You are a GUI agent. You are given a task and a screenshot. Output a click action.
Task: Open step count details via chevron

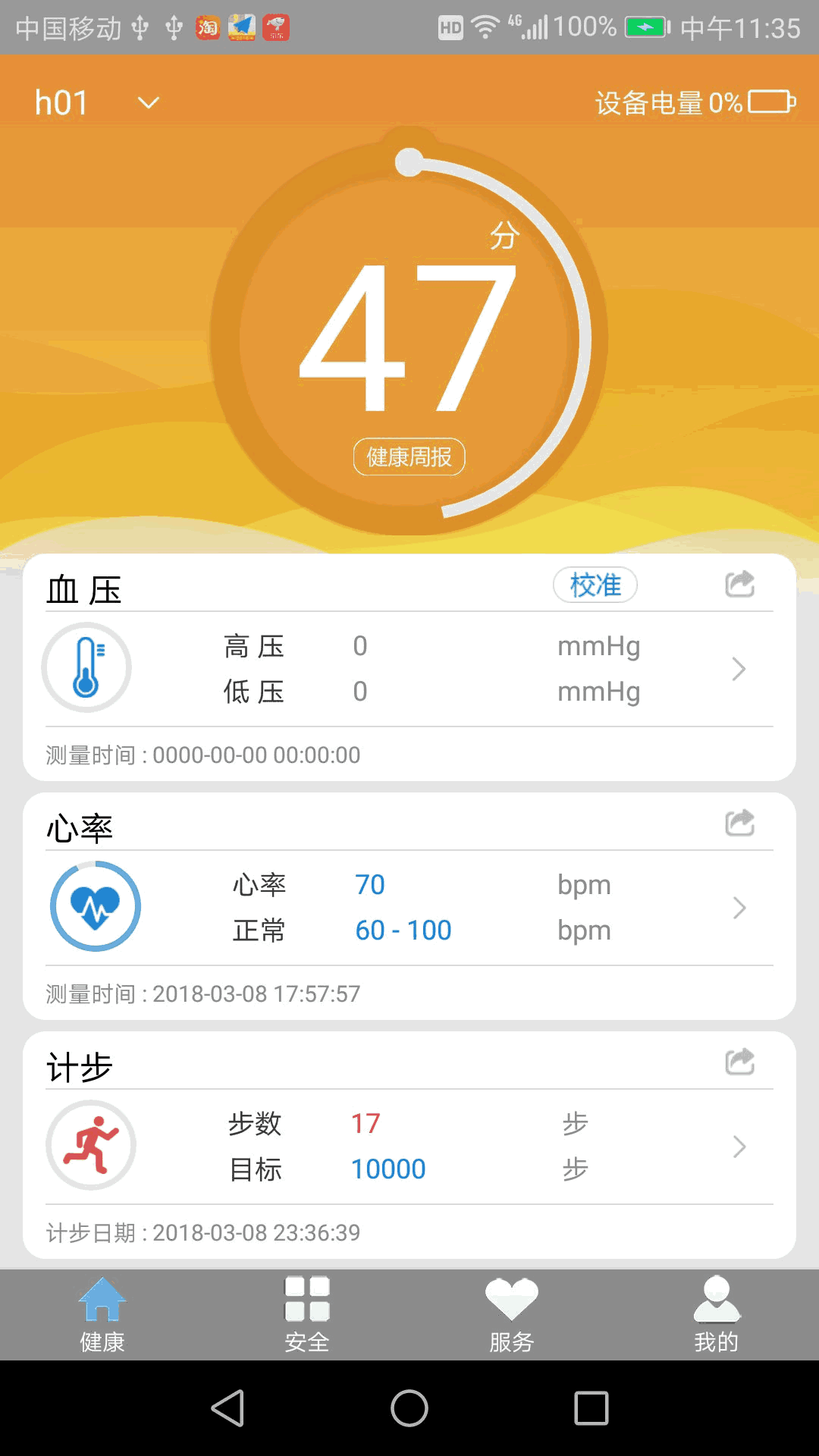[x=739, y=1147]
